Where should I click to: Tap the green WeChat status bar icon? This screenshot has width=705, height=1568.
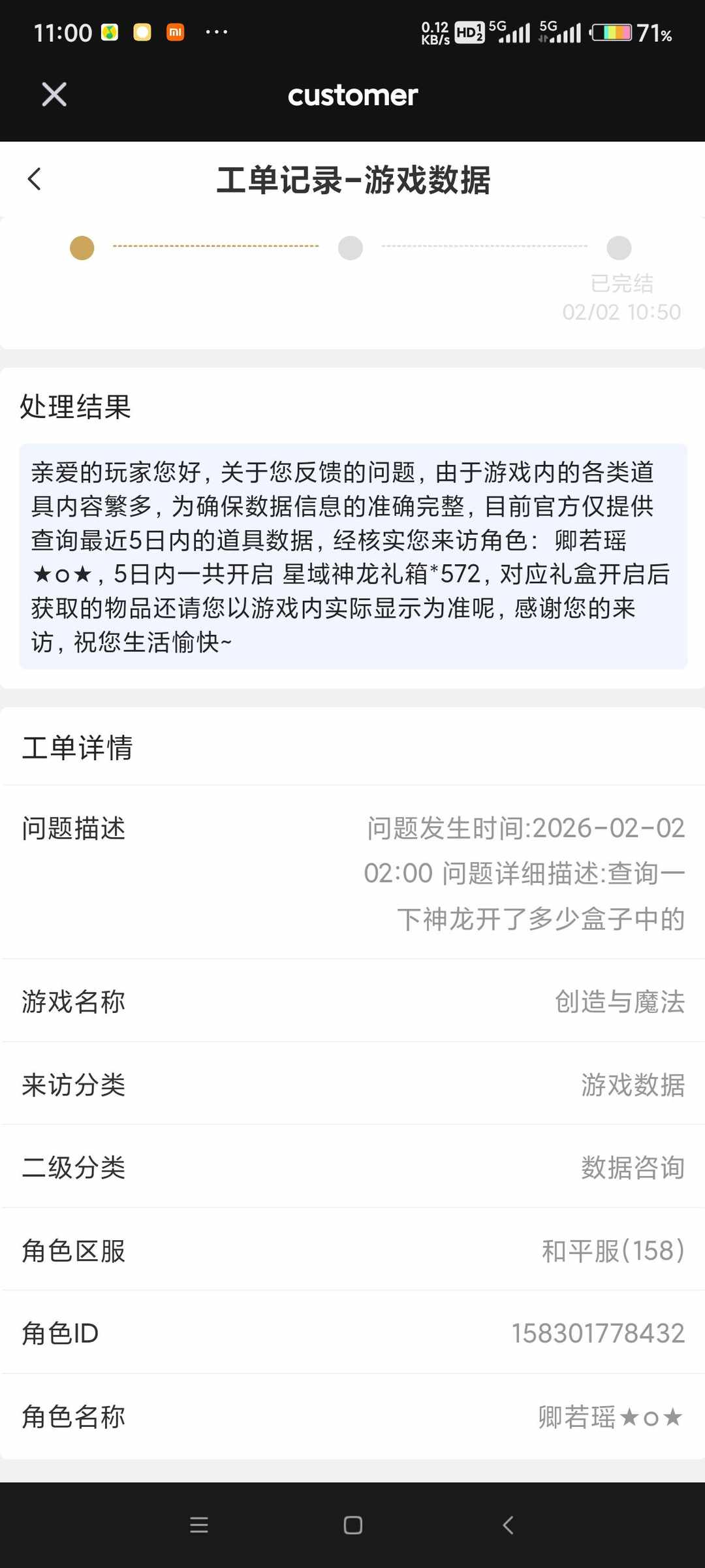tap(109, 31)
